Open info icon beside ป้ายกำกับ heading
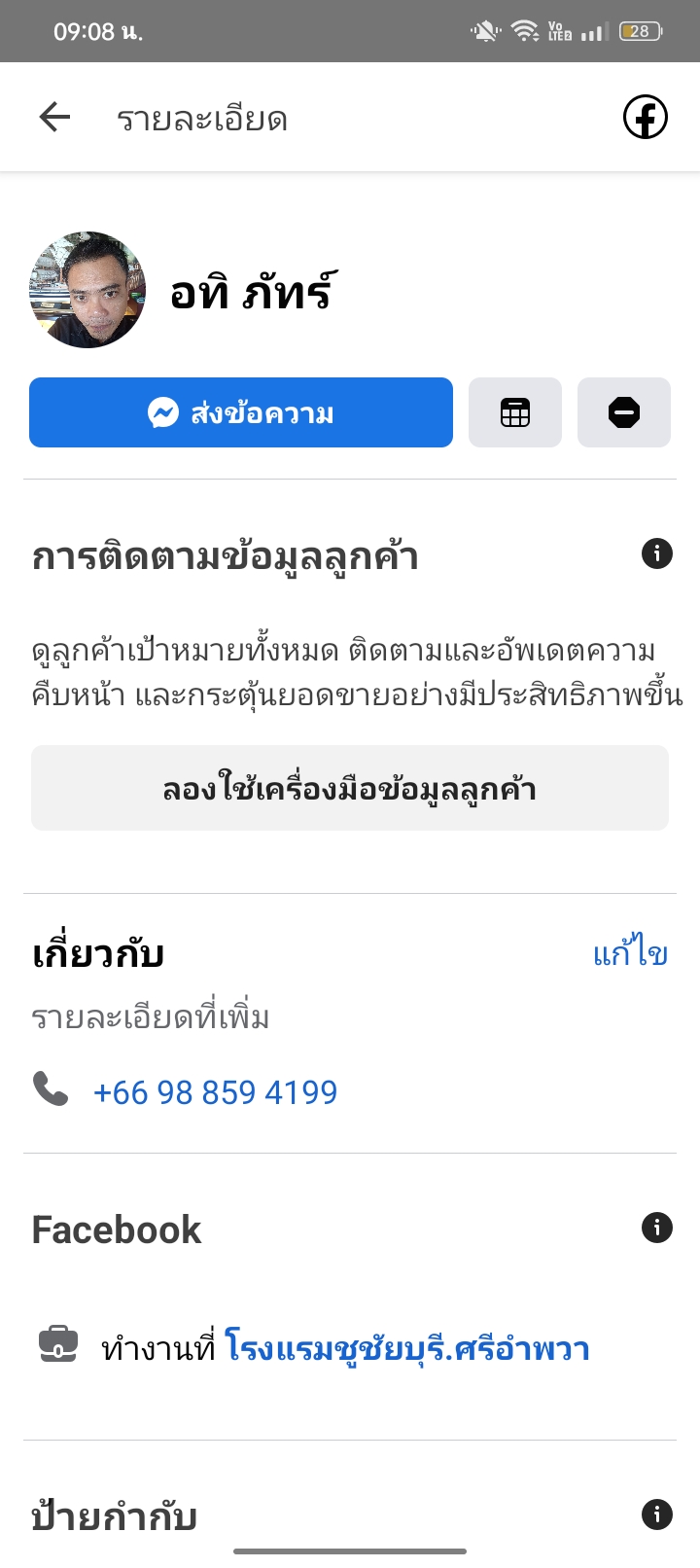700x1568 pixels. point(656,1515)
